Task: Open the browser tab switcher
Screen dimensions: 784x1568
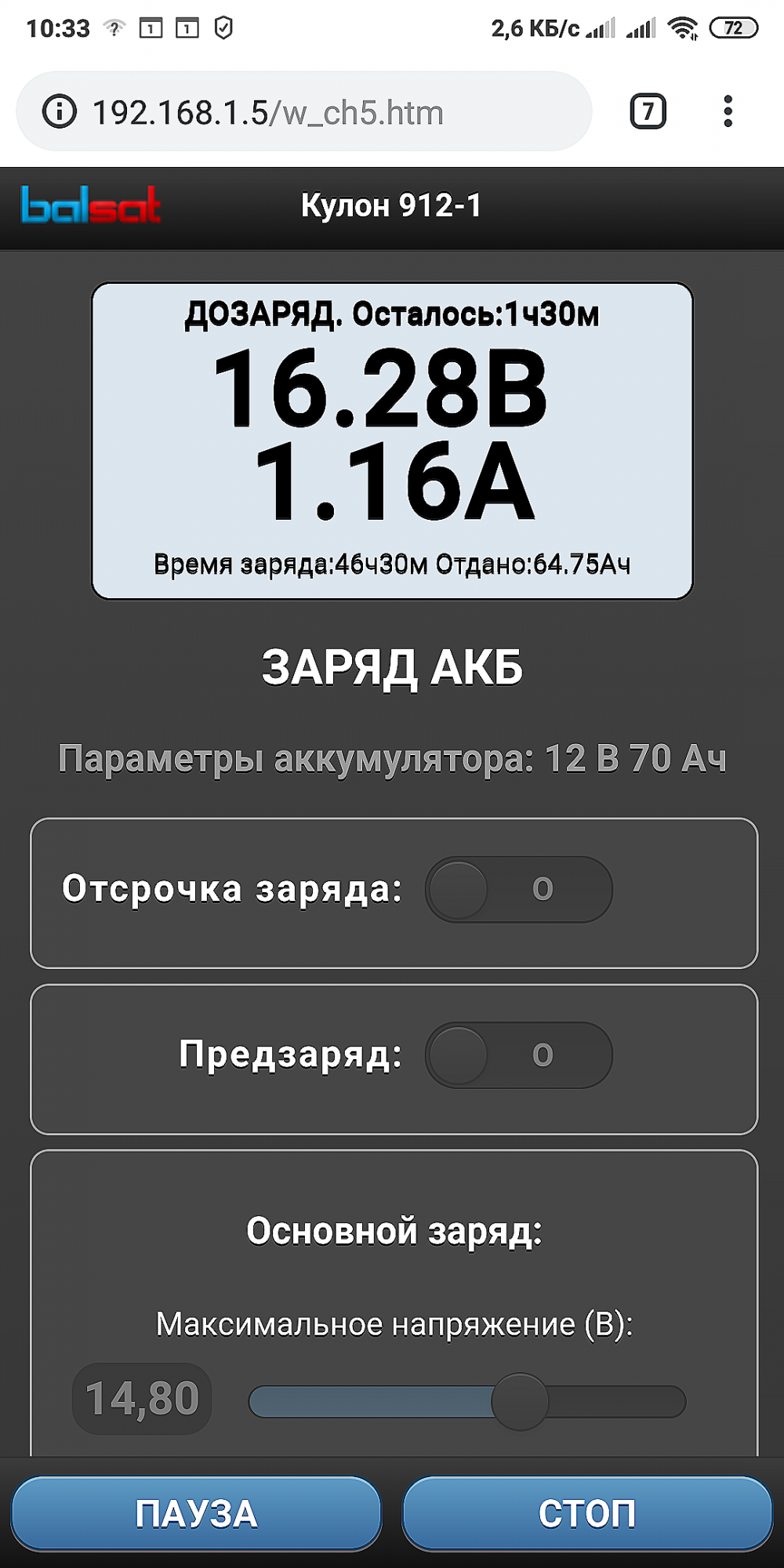Action: click(x=648, y=111)
